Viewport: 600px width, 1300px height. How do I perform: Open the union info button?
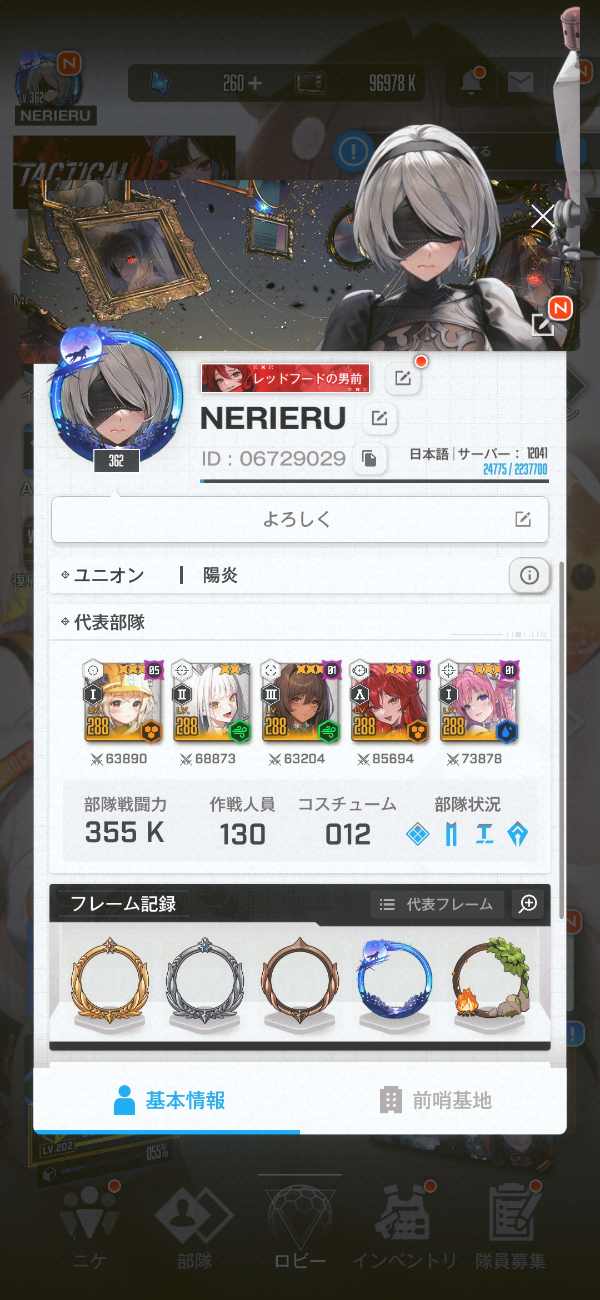[x=529, y=575]
